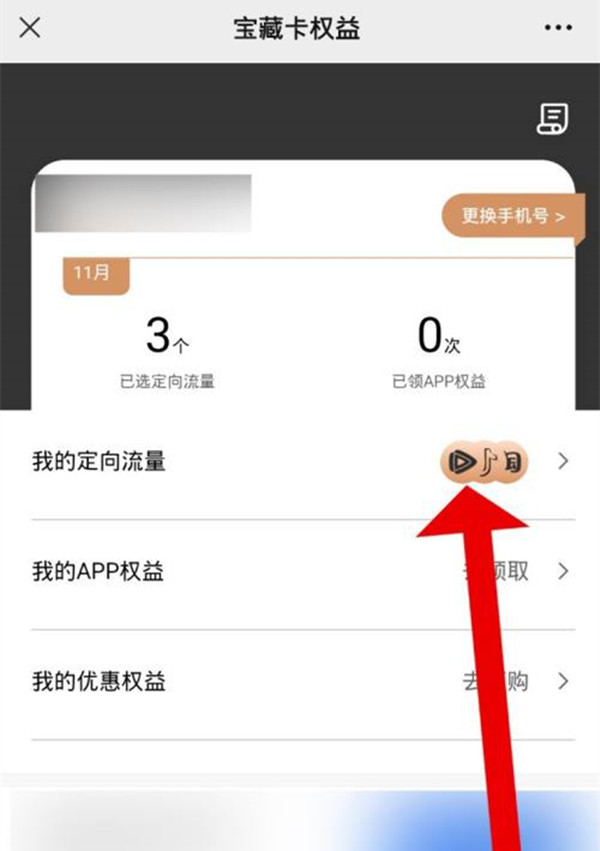Close the 宝藏卡权益 page
Image resolution: width=600 pixels, height=851 pixels.
coord(31,28)
